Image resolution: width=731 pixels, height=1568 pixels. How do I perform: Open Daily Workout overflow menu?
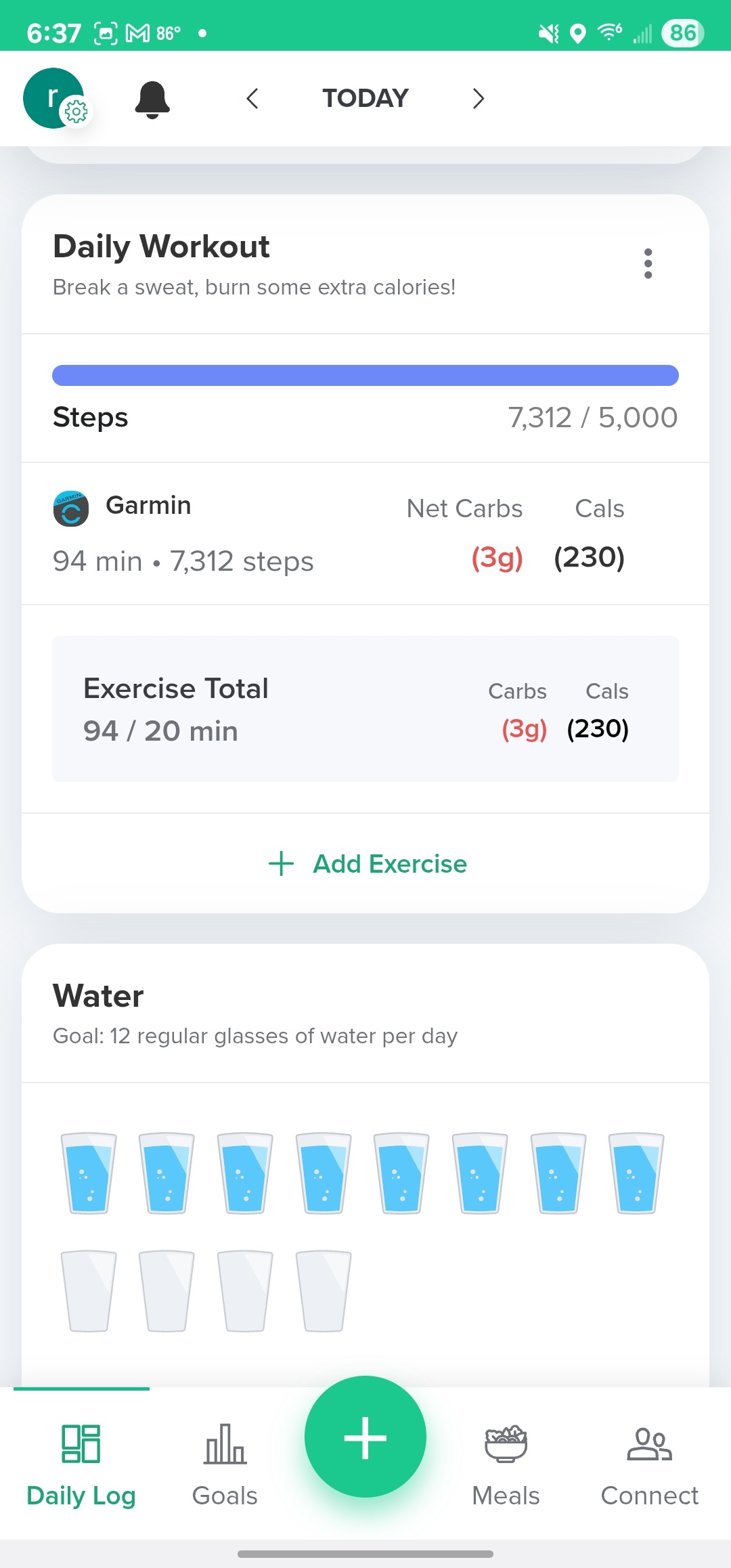(648, 264)
